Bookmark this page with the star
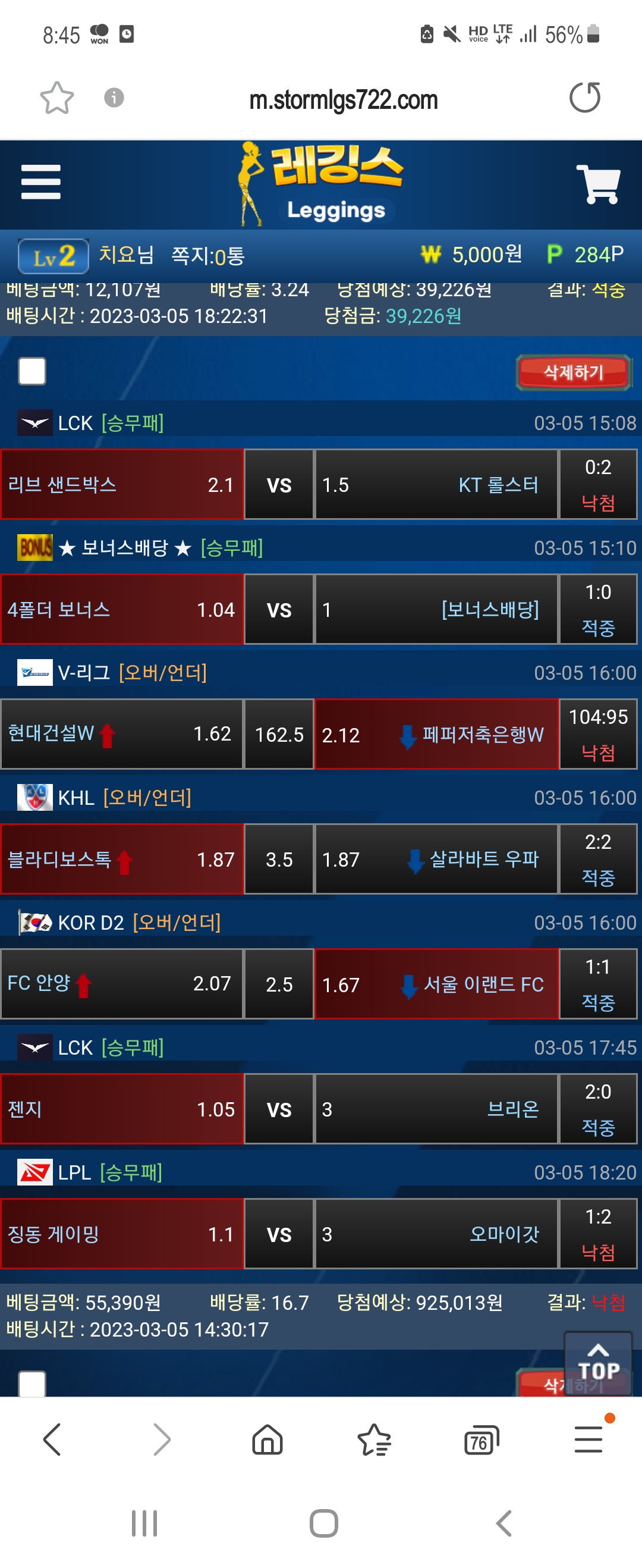642x1568 pixels. click(56, 98)
